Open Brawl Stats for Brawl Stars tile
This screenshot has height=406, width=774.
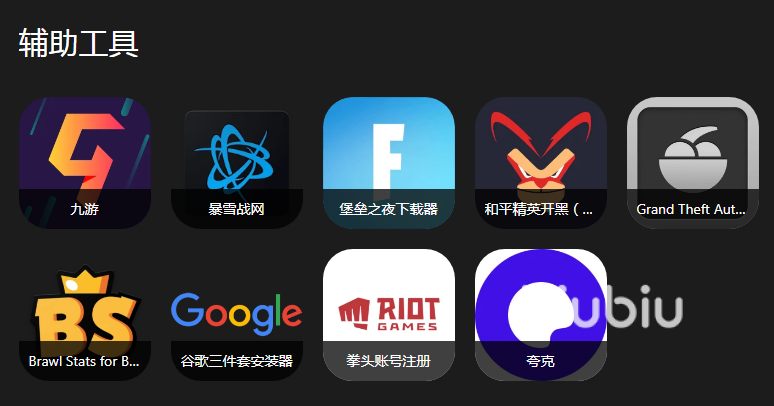85,315
